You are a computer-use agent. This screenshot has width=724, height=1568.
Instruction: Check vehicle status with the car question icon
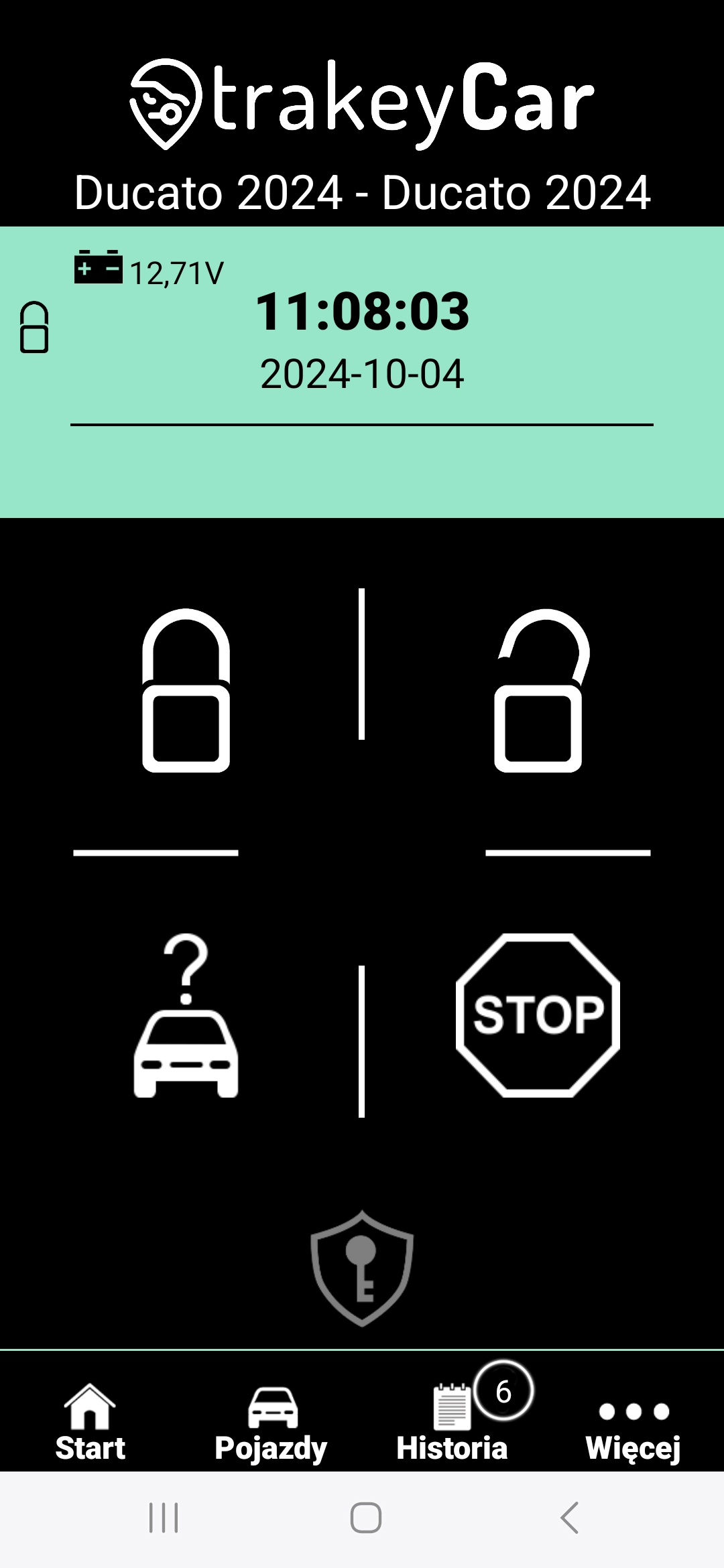coord(186,1015)
